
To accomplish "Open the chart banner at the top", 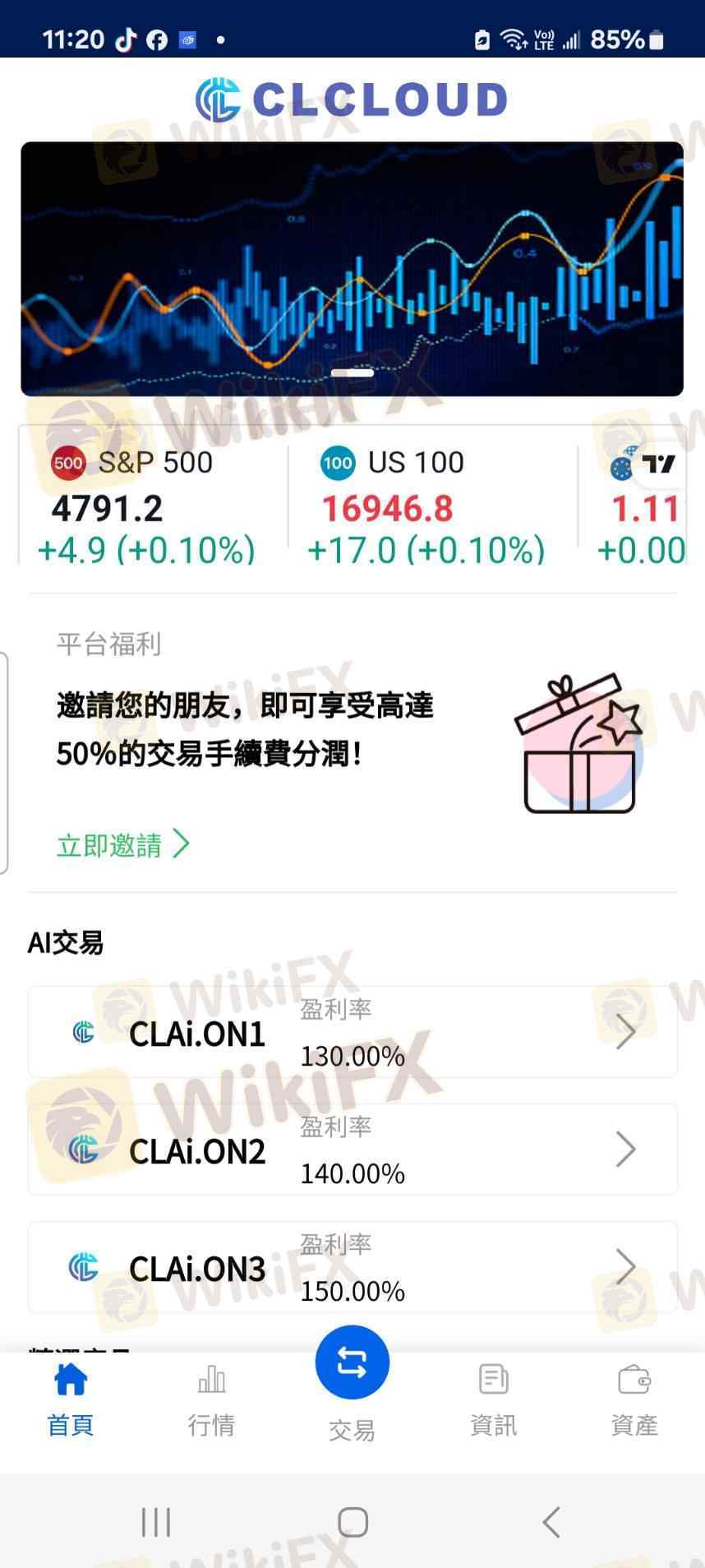I will coord(352,269).
